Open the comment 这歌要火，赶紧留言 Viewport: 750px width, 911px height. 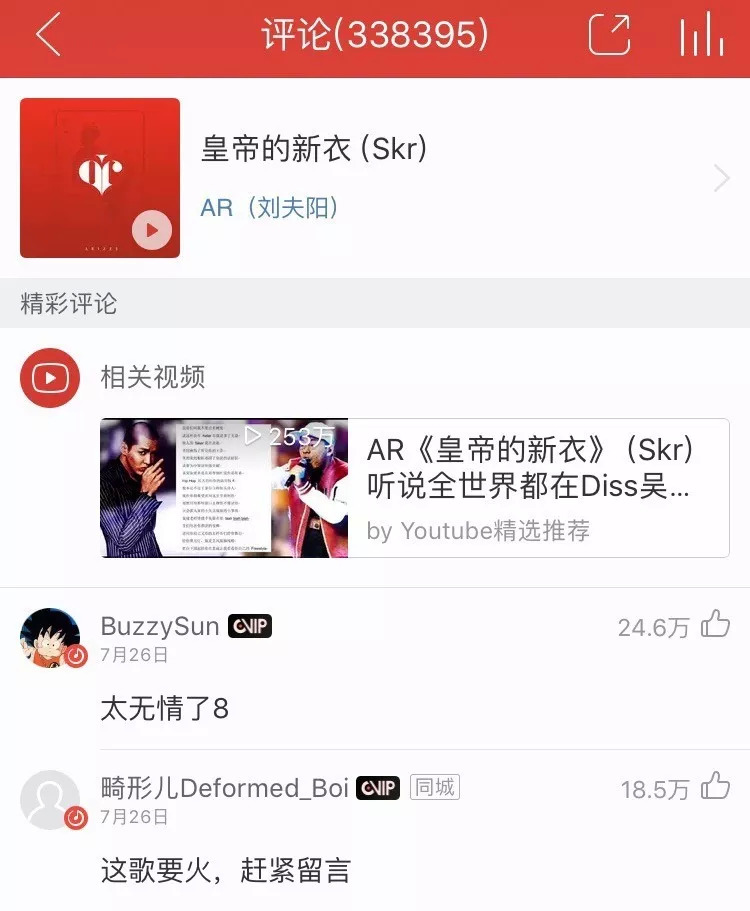pos(226,869)
